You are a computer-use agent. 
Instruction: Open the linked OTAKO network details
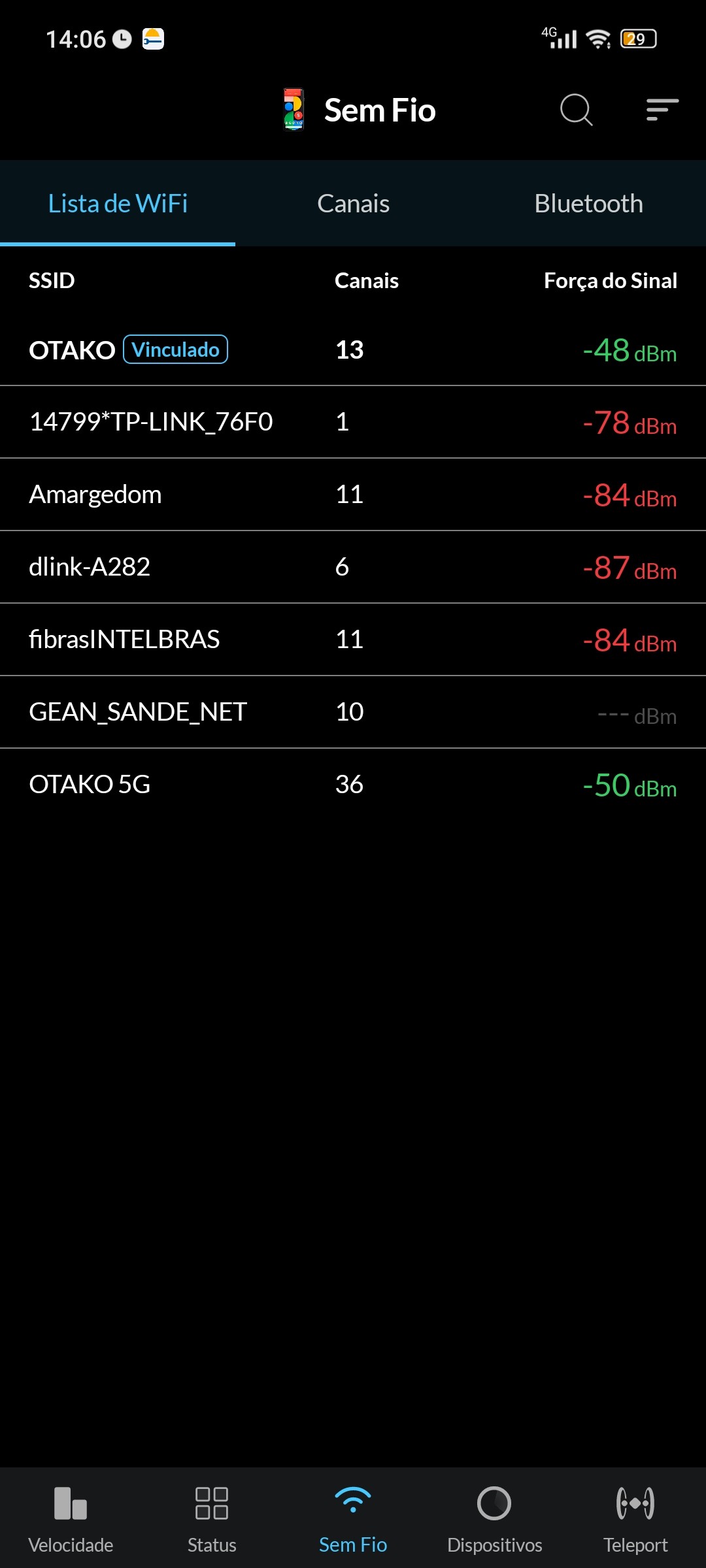[353, 350]
